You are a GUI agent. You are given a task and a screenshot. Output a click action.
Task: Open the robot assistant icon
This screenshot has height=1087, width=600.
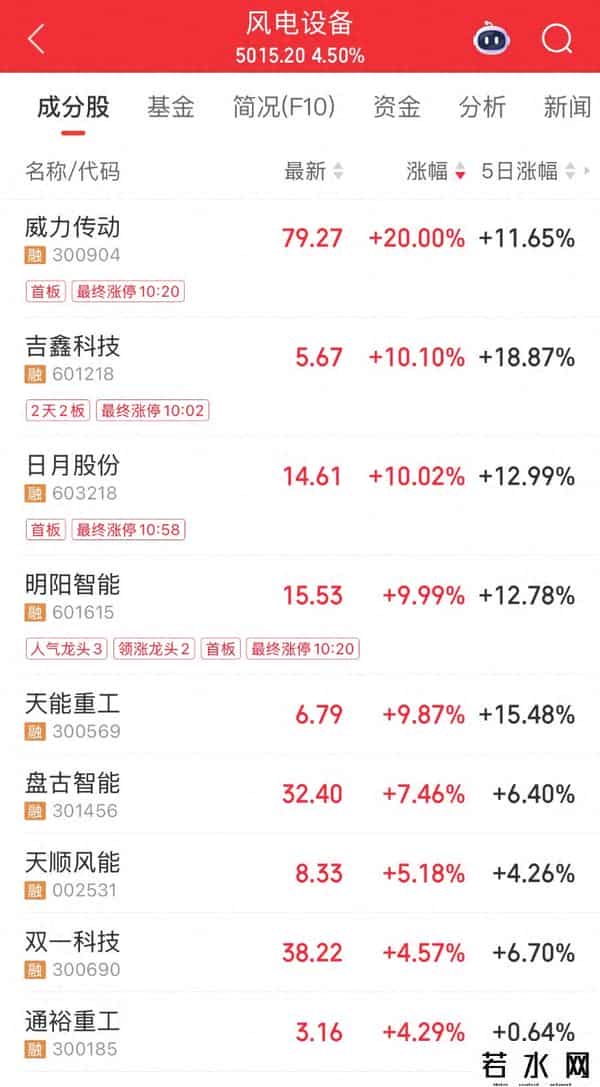492,40
